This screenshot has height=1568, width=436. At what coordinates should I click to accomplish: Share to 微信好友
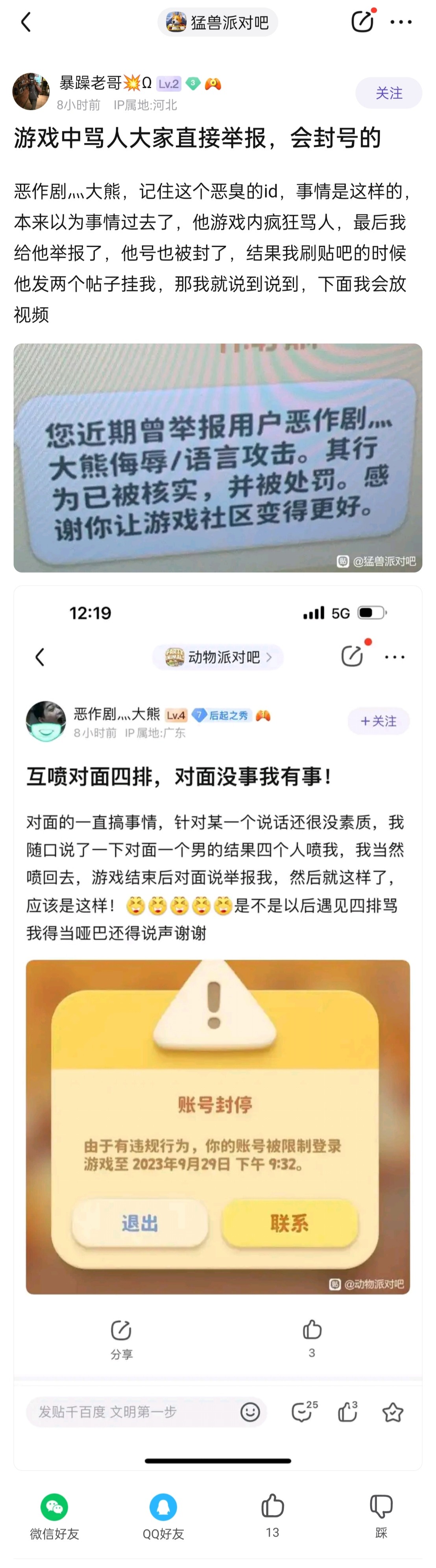[x=54, y=1515]
